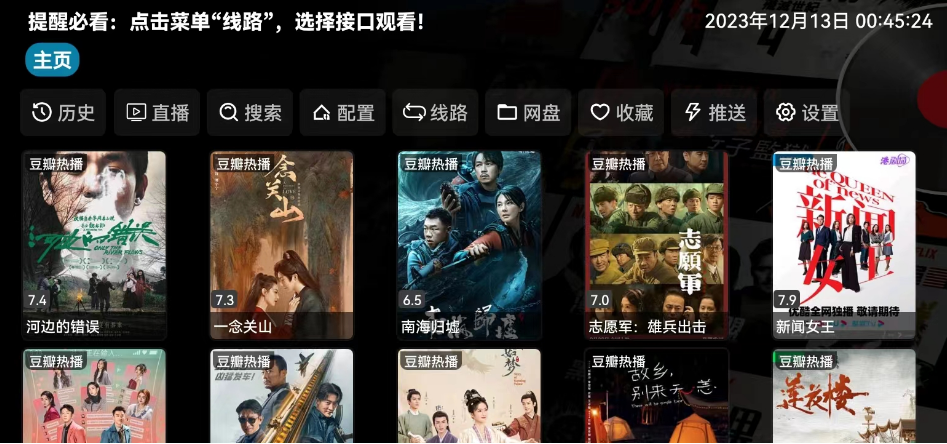Image resolution: width=947 pixels, height=444 pixels.
Task: Open 配置 configuration
Action: (x=343, y=113)
